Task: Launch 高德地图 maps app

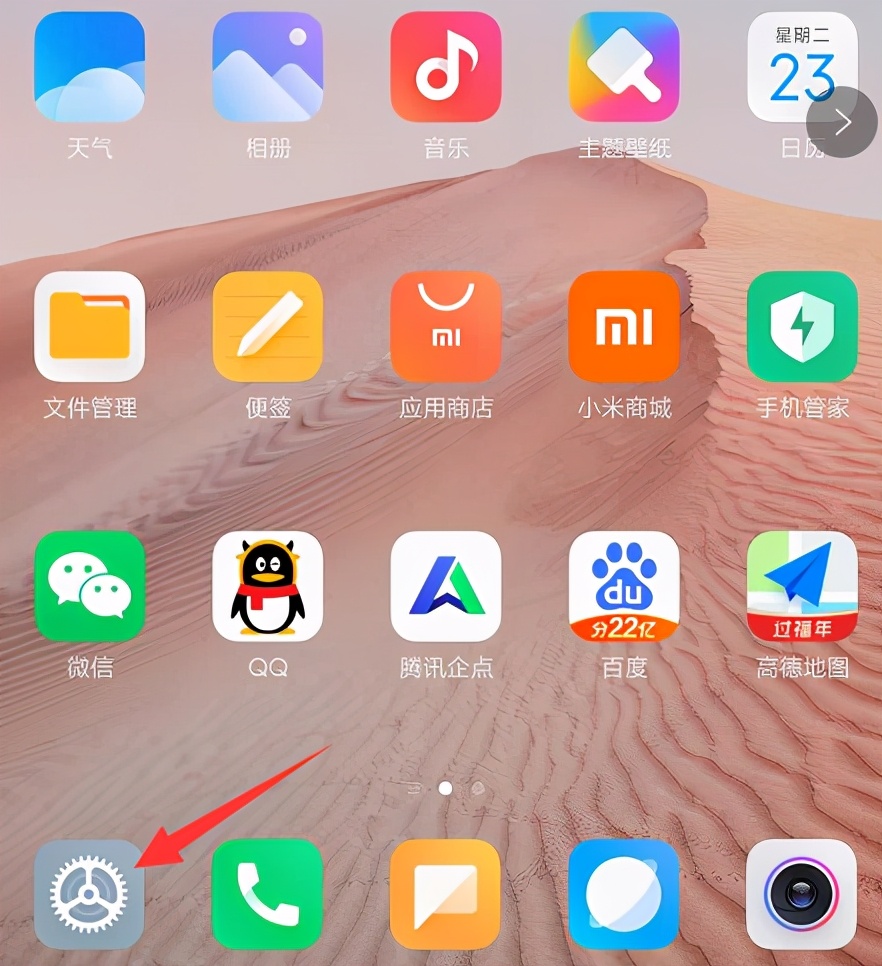Action: 802,586
